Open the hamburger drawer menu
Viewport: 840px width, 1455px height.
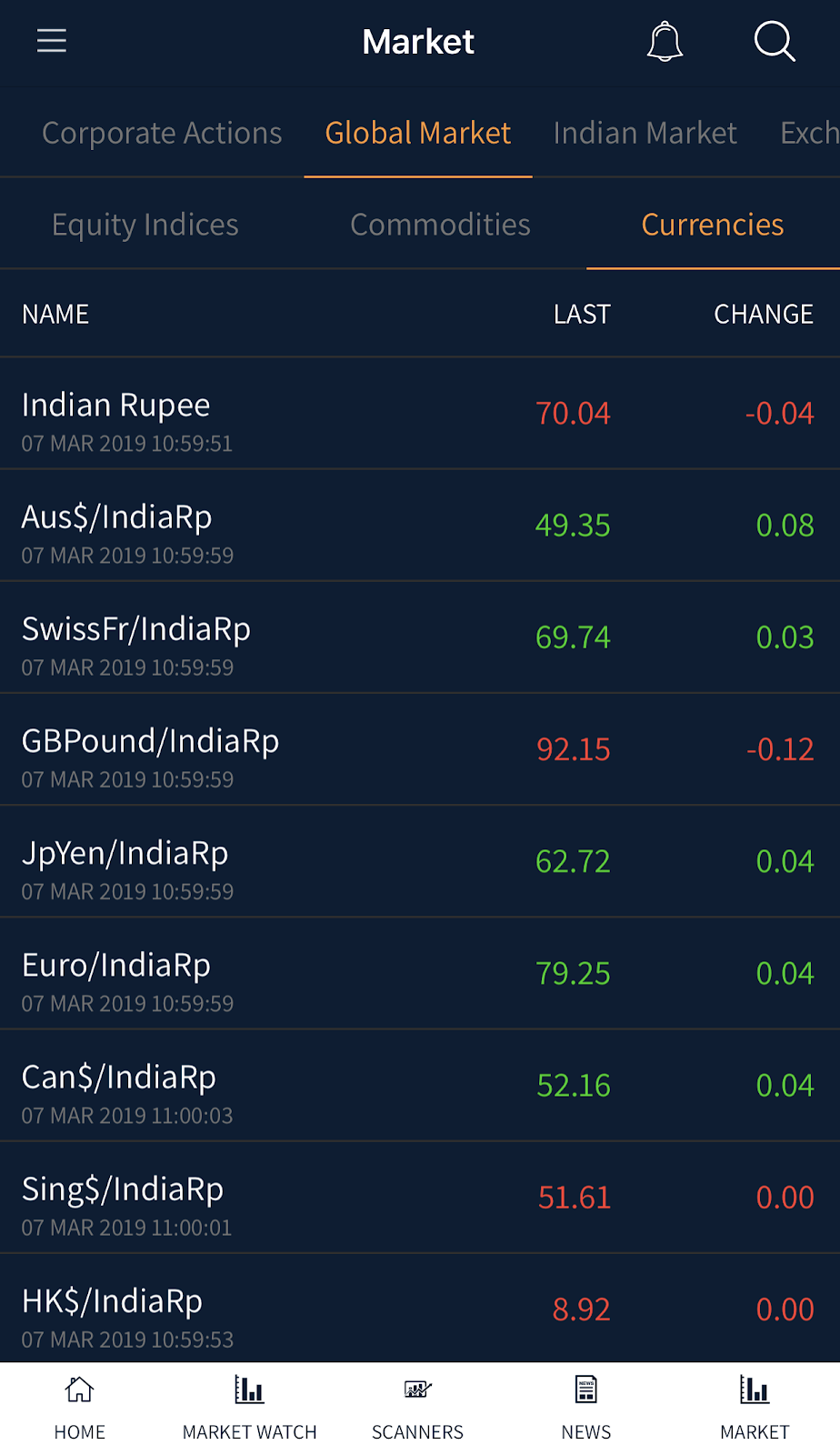point(52,41)
